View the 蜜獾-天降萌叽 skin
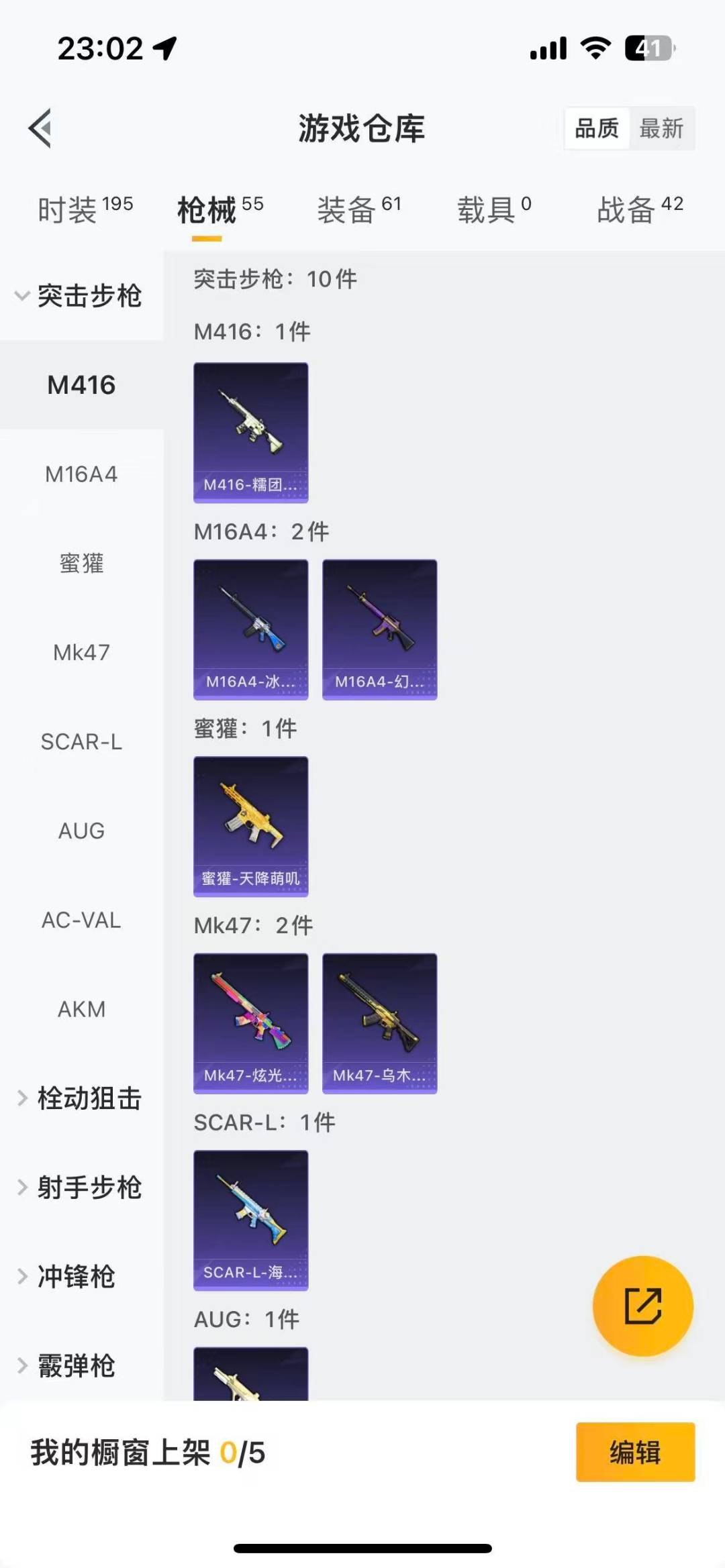725x1568 pixels. click(251, 826)
